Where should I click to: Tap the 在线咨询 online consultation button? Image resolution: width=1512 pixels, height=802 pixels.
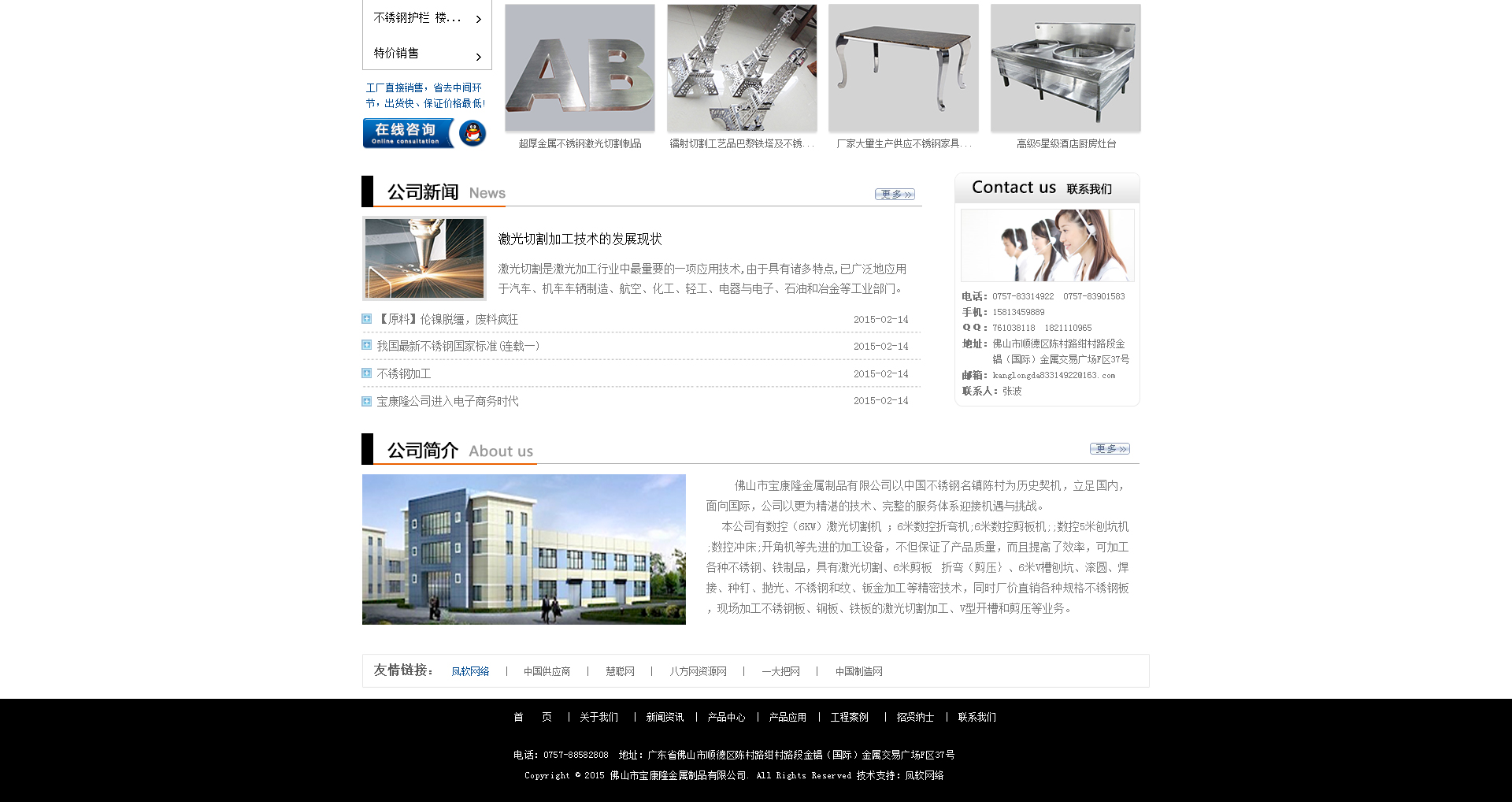click(424, 133)
